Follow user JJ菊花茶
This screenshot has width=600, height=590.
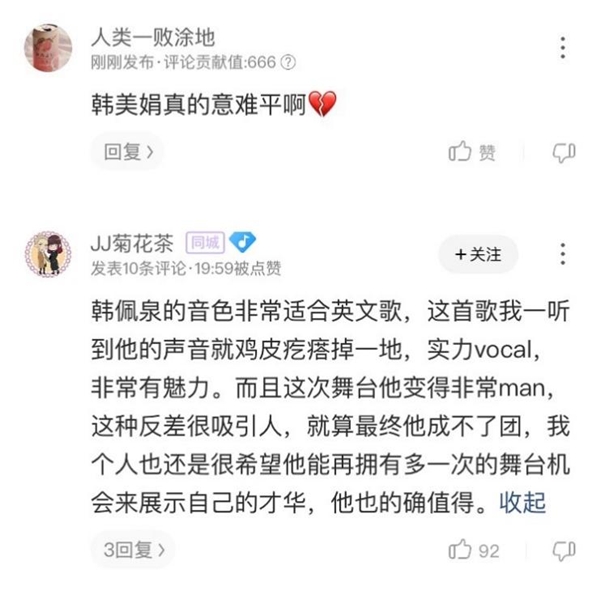click(478, 255)
